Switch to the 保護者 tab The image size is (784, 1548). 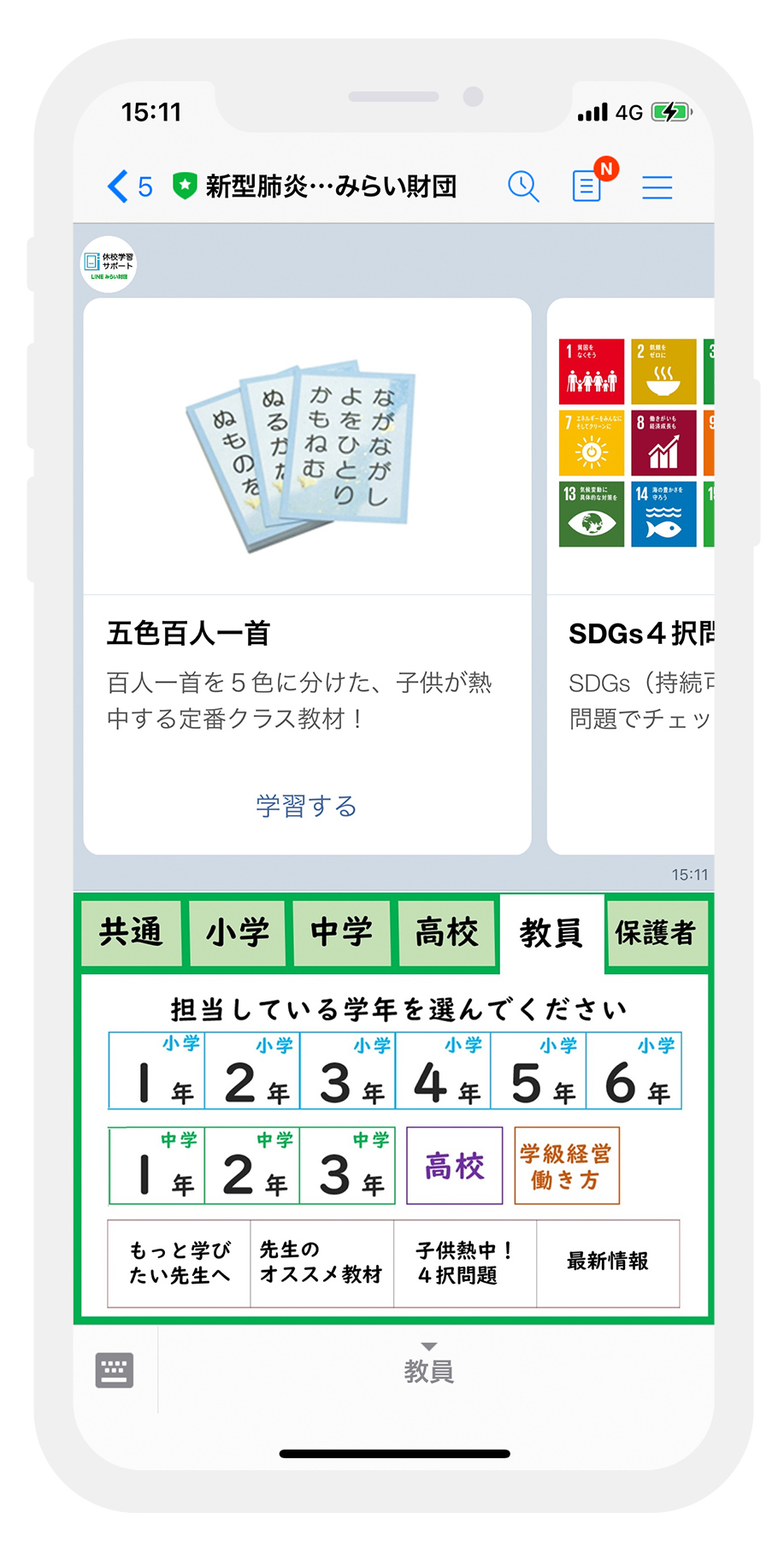(x=657, y=932)
